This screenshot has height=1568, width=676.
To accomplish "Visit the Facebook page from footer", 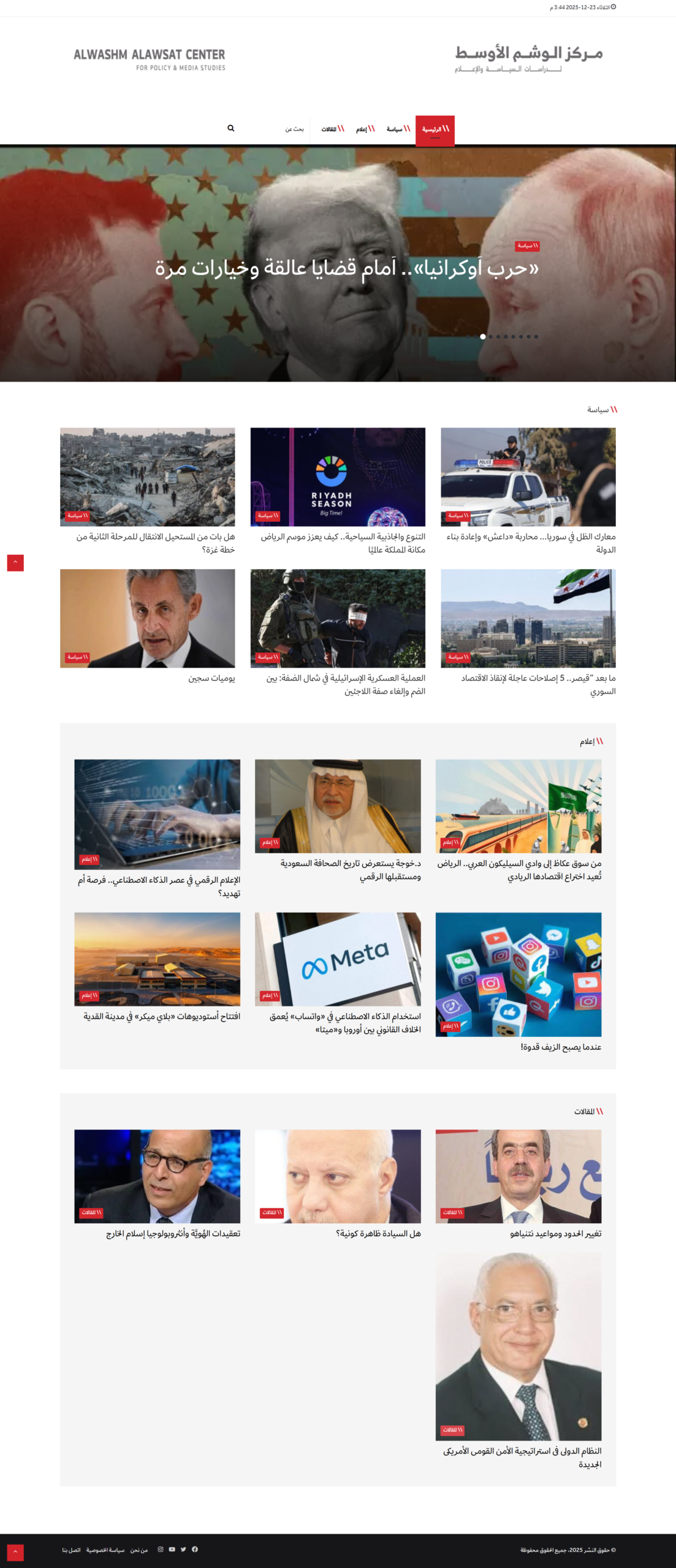I will click(195, 1549).
